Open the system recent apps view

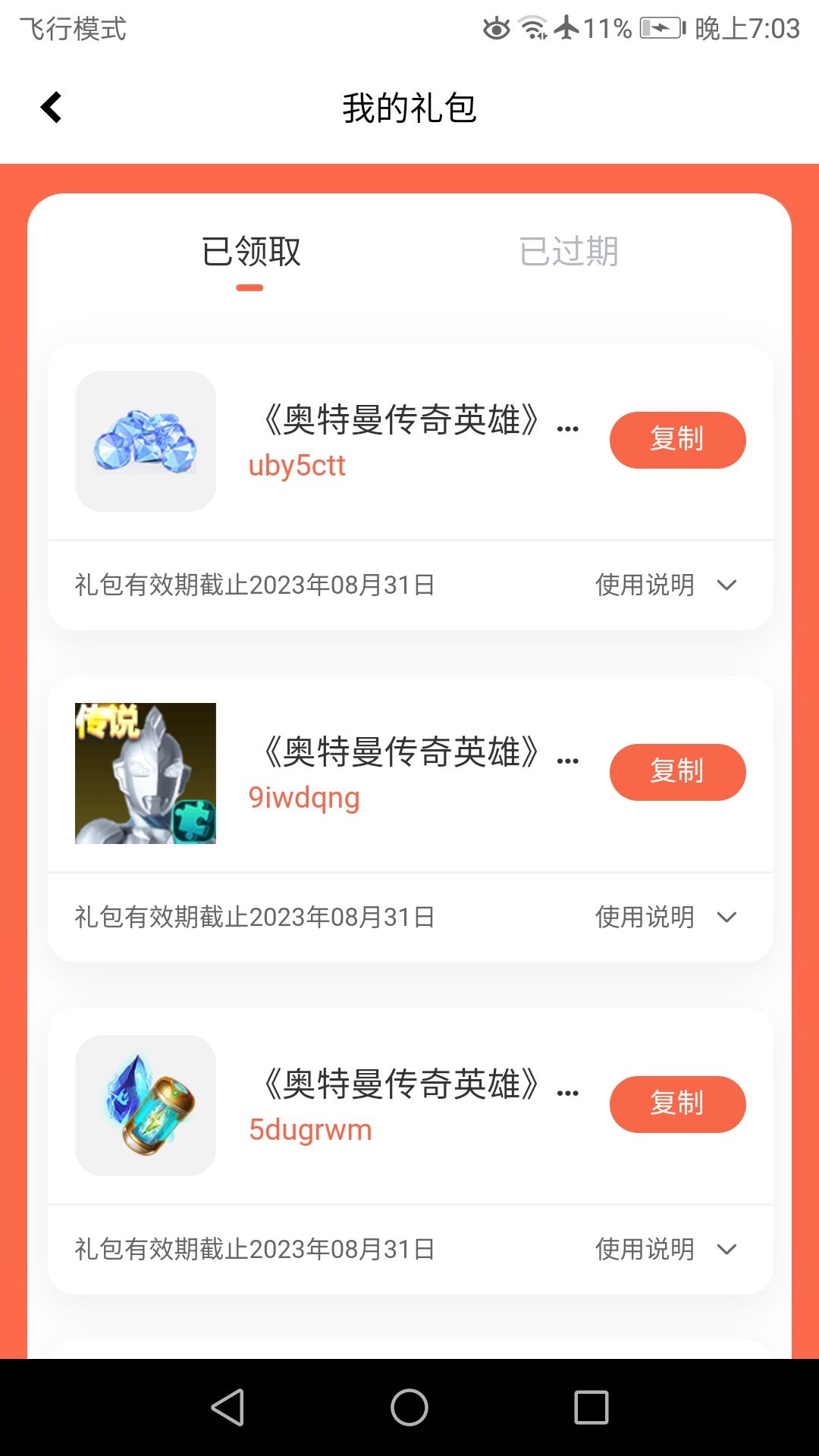pos(591,1407)
